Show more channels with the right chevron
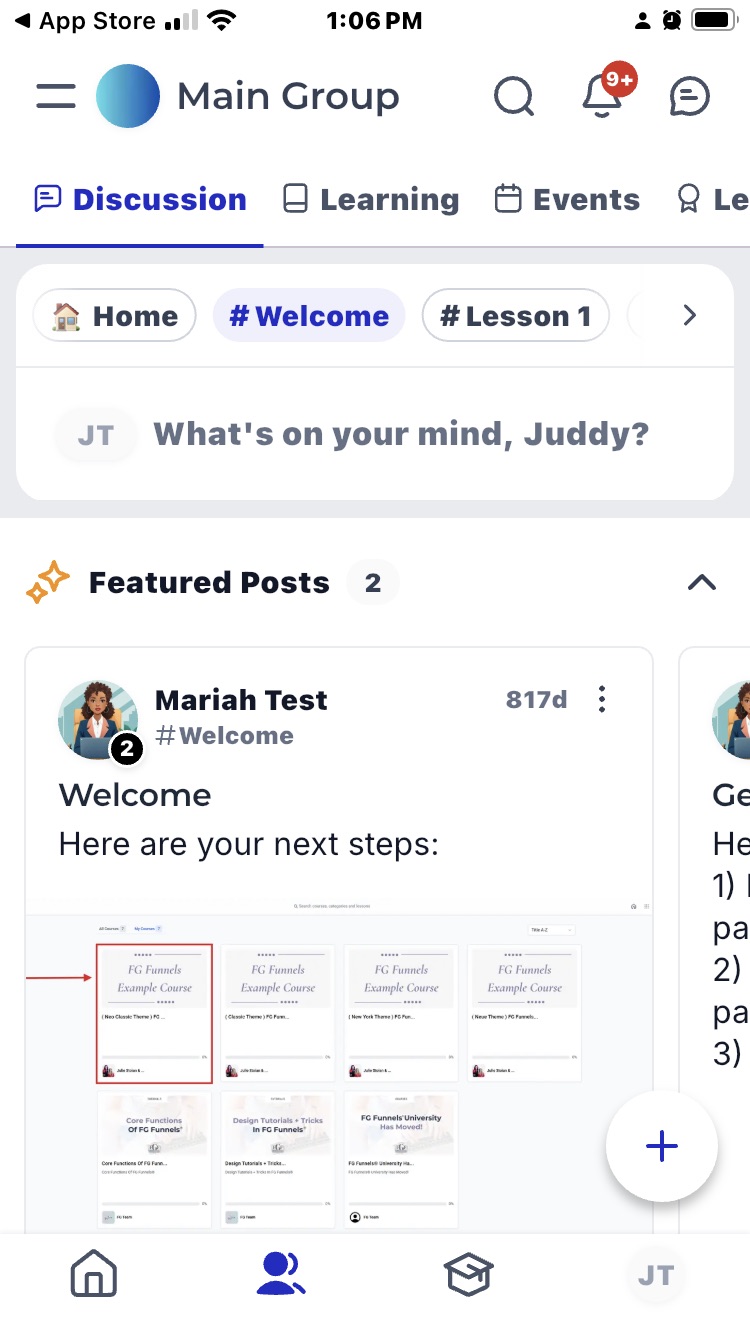Viewport: 750px width, 1334px height. tap(689, 316)
